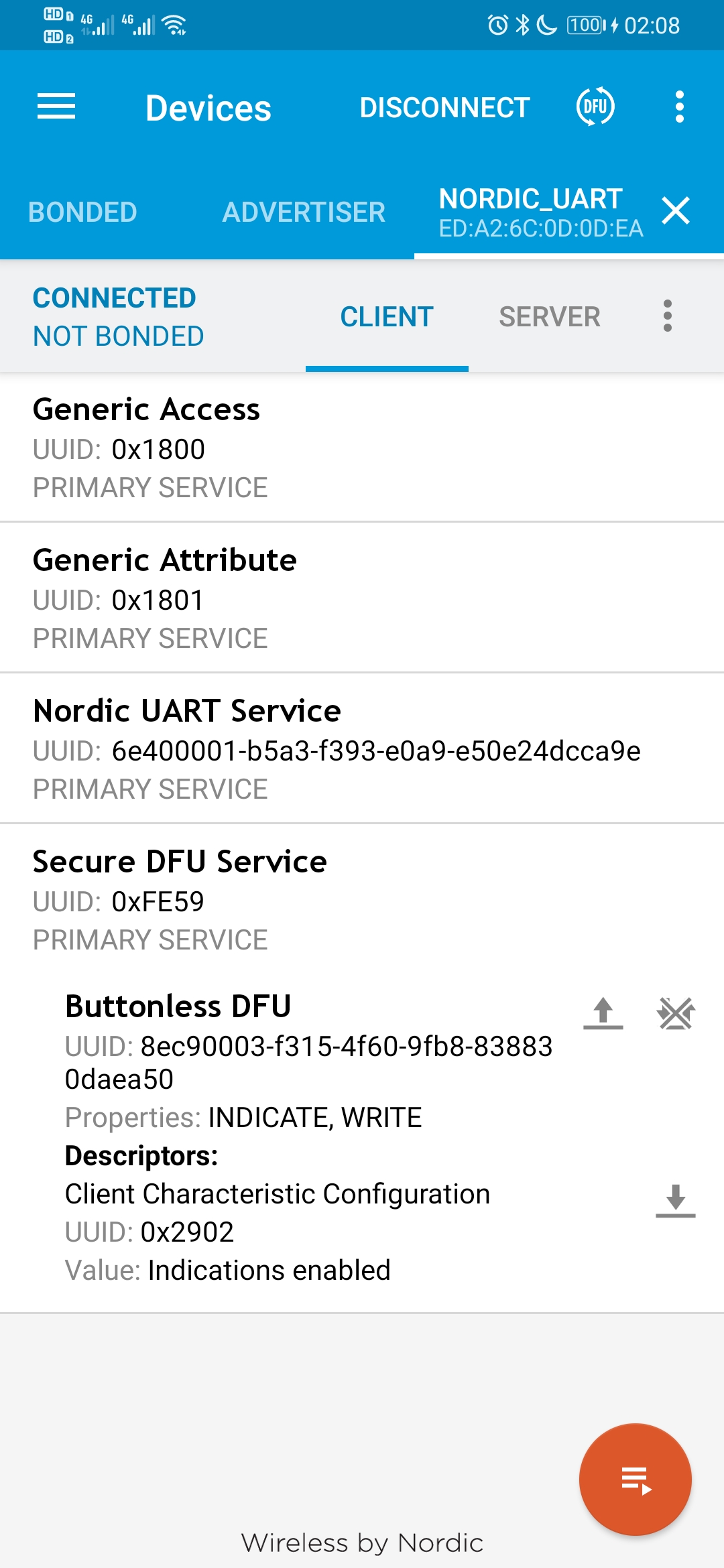Collapse the Secure DFU Service
The width and height of the screenshot is (724, 1568).
coord(362,900)
